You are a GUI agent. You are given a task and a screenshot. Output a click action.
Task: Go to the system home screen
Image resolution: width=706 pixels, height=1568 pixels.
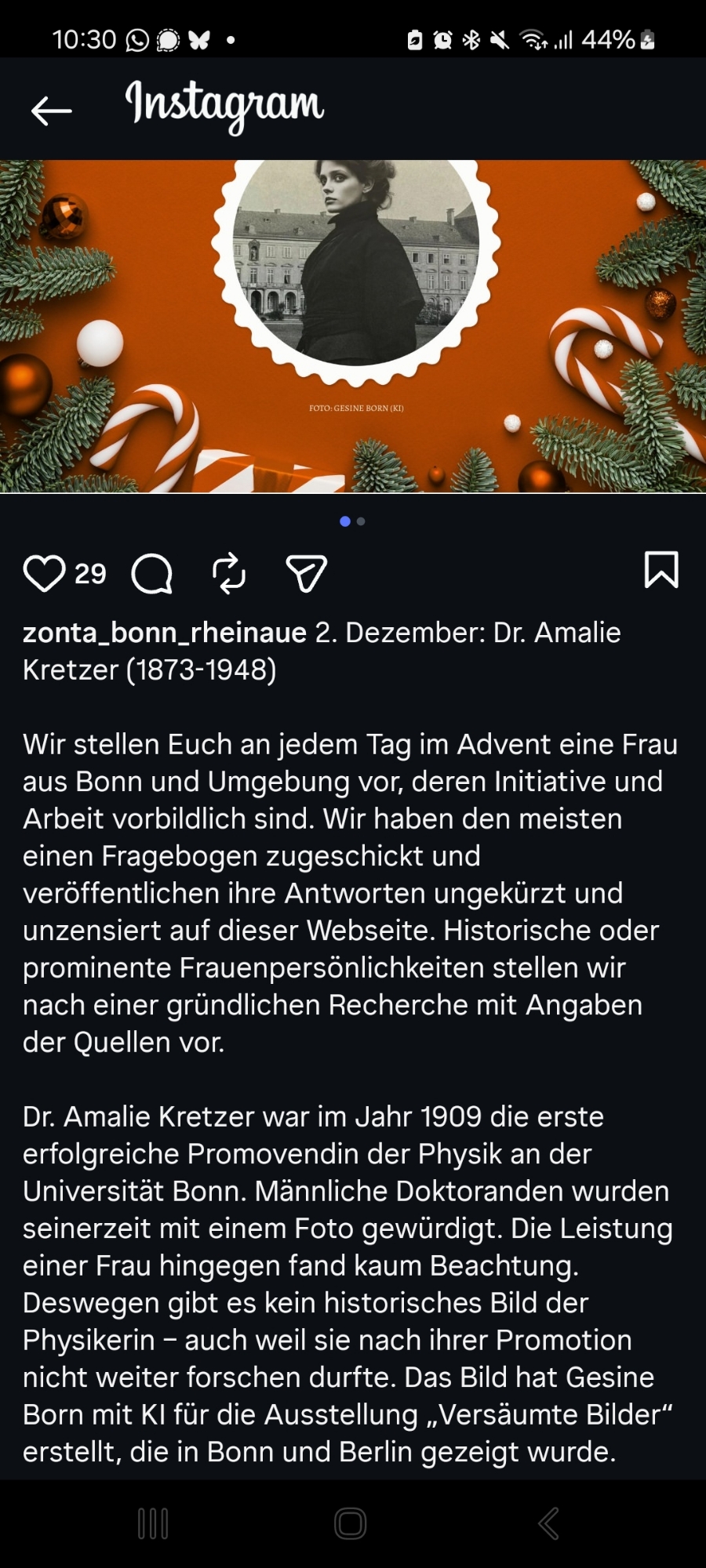(351, 1523)
